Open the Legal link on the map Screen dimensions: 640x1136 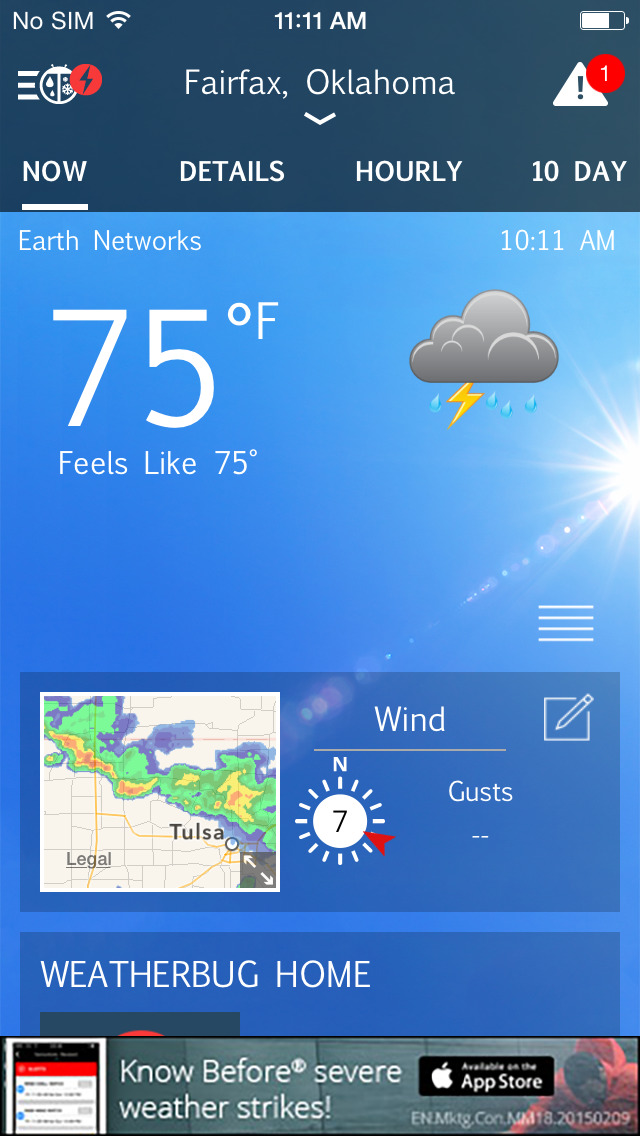(89, 859)
